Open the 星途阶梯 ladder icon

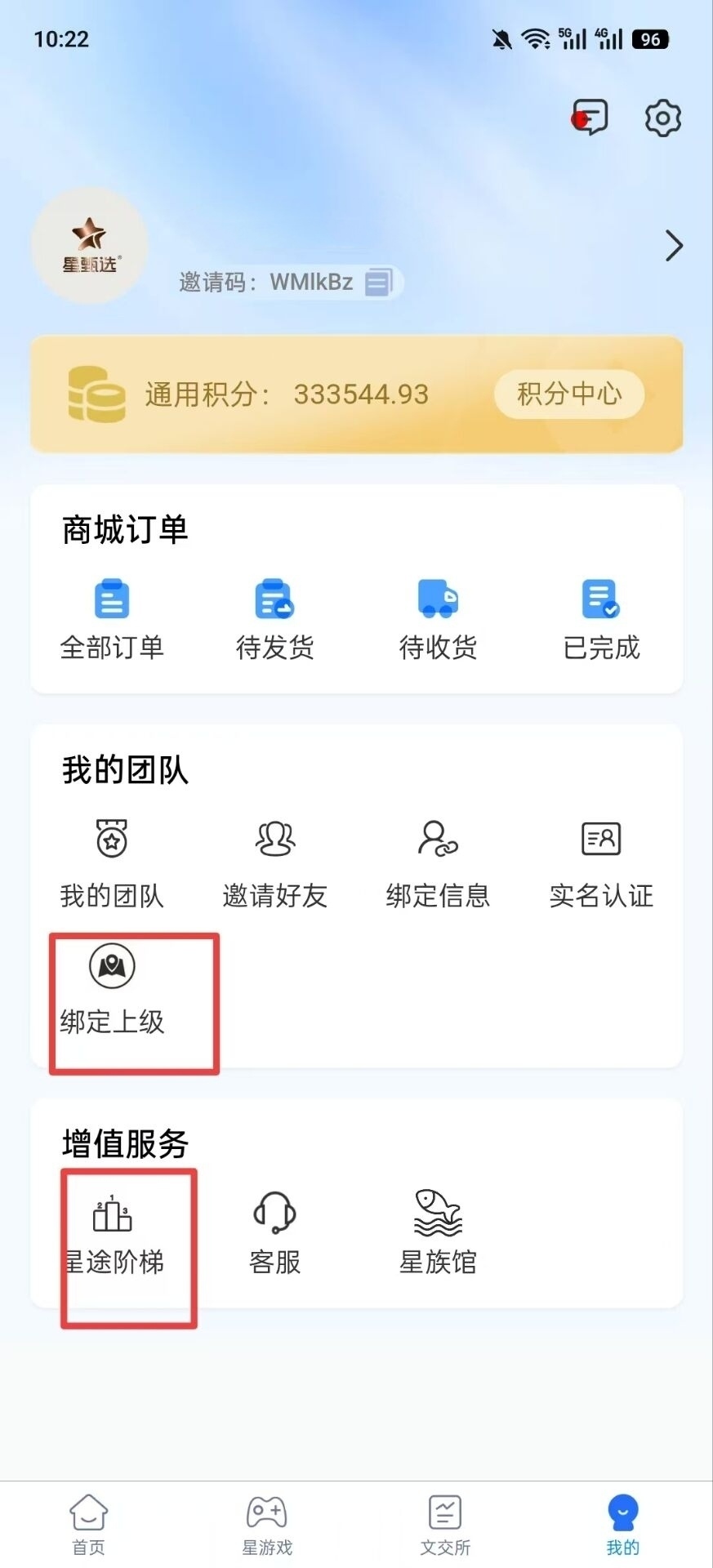coord(111,1214)
